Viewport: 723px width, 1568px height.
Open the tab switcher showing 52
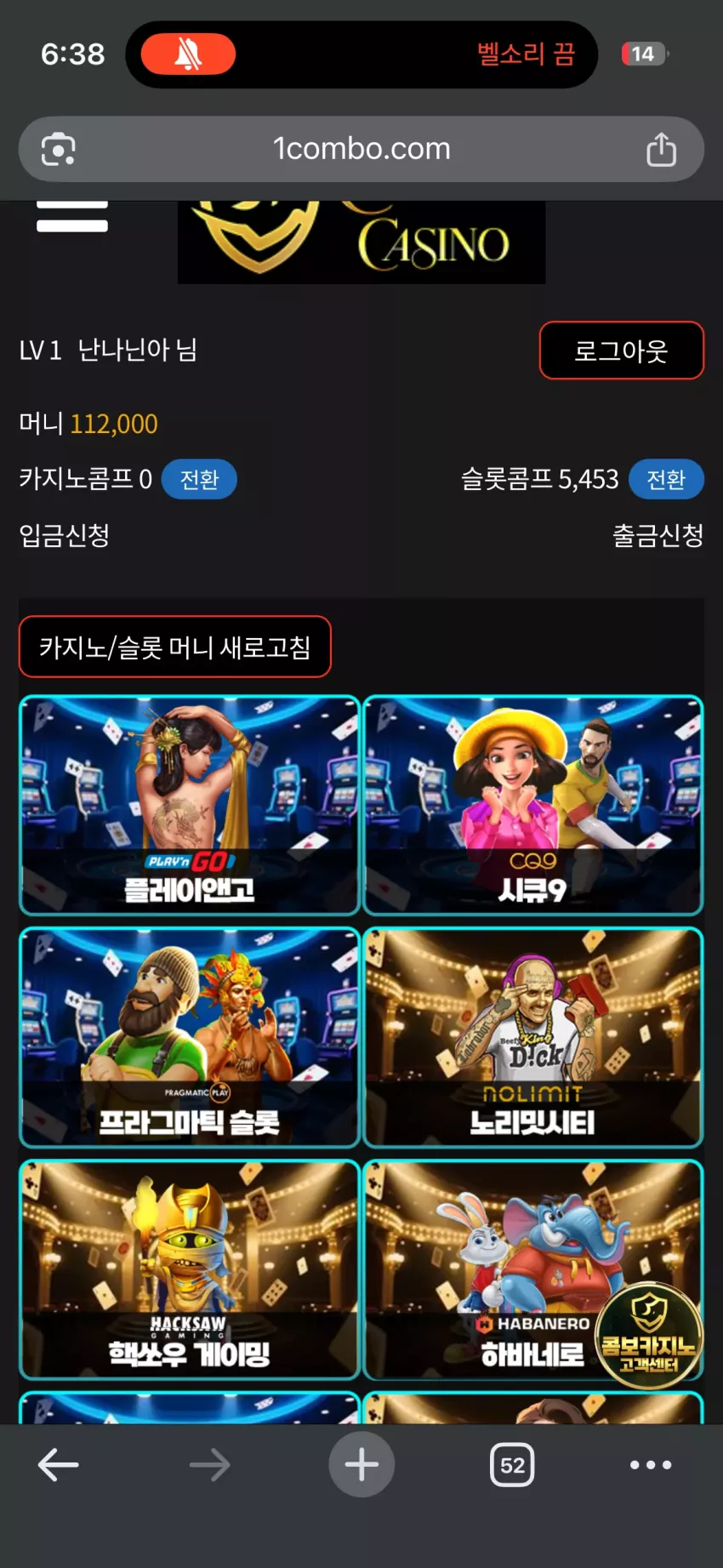(512, 1465)
